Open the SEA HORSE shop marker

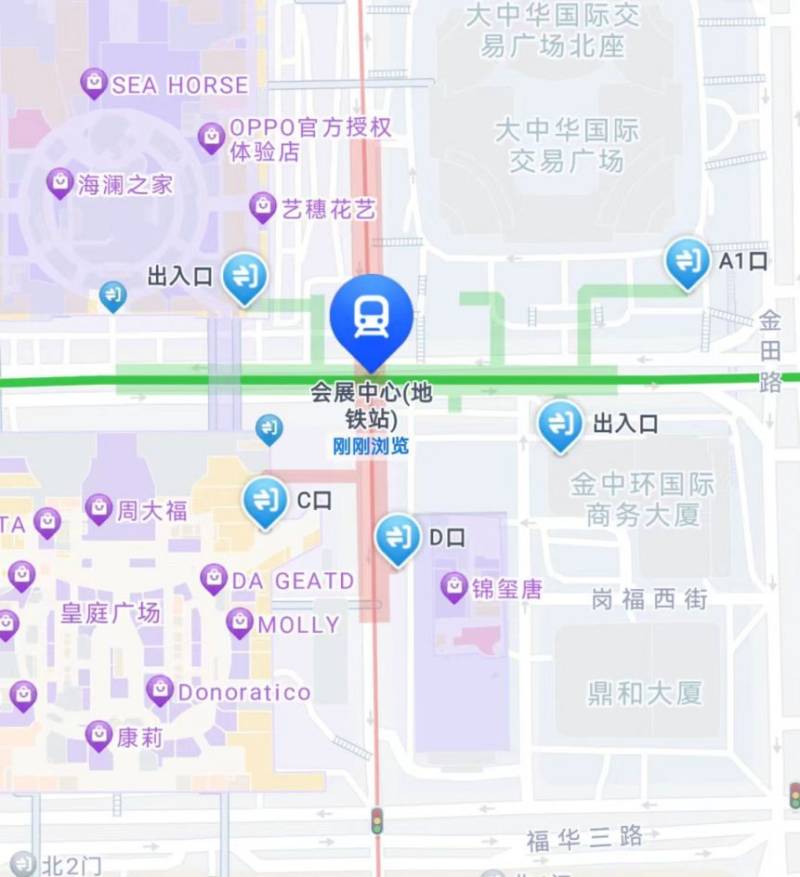coord(94,83)
